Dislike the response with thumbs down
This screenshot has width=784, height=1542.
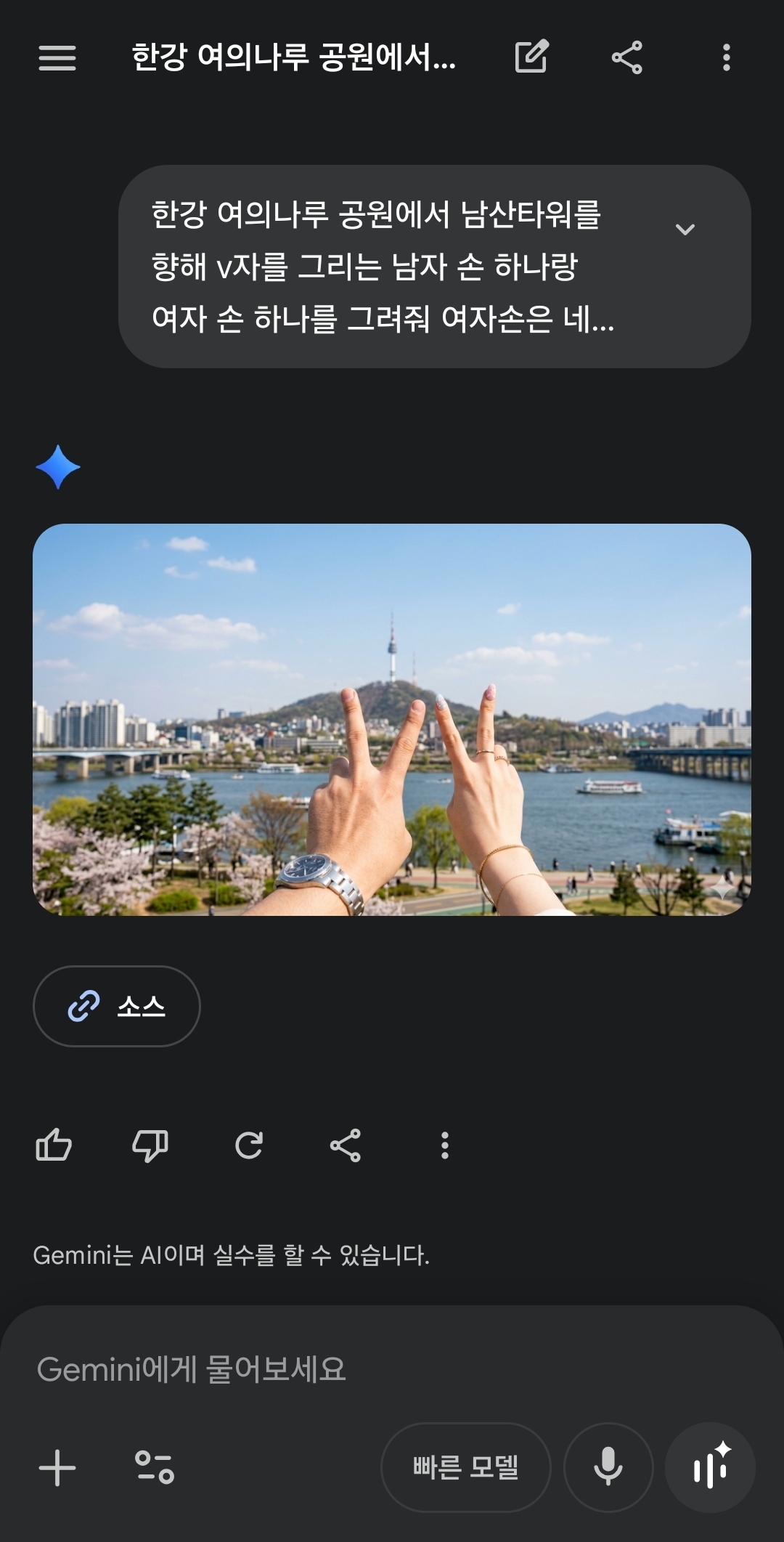click(x=150, y=1145)
